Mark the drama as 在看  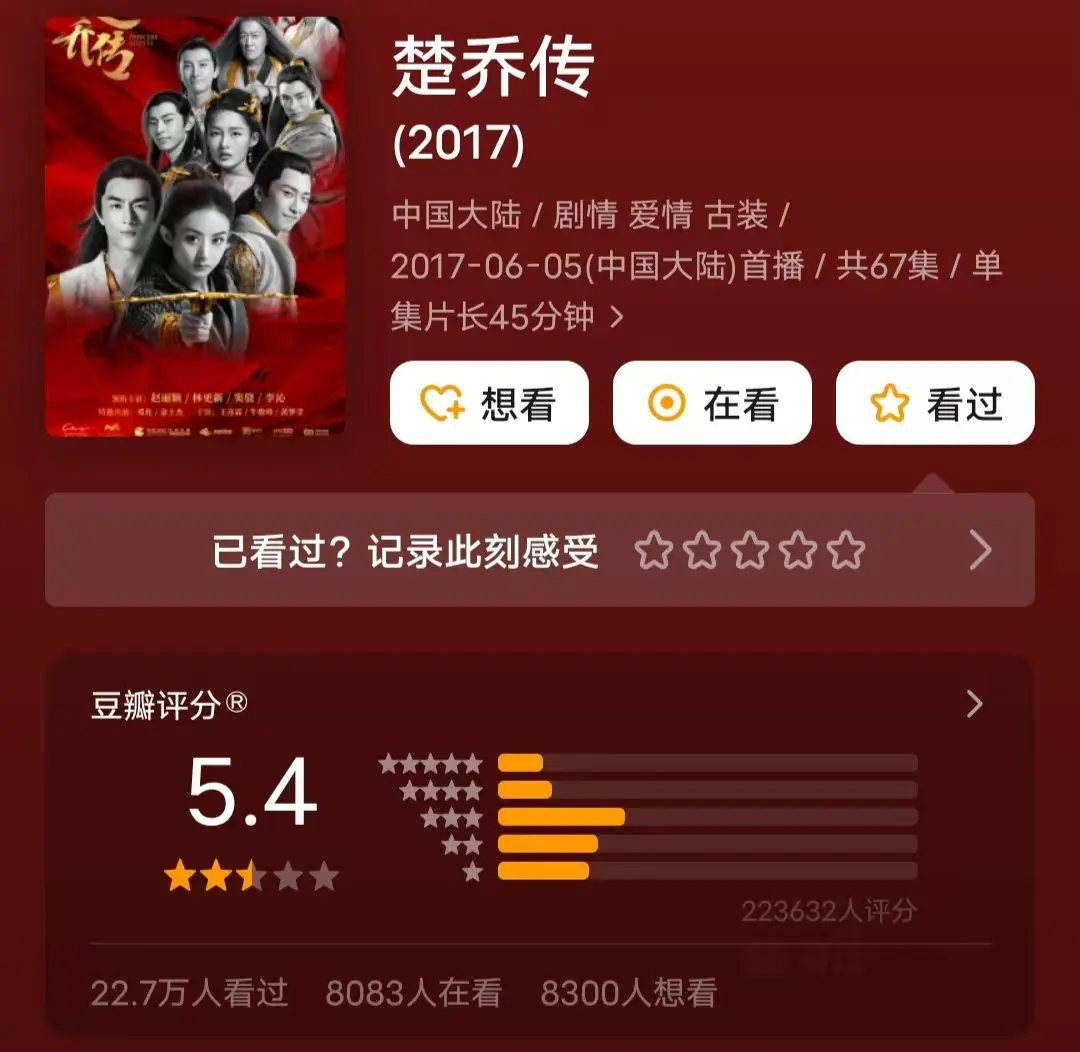pyautogui.click(x=712, y=403)
